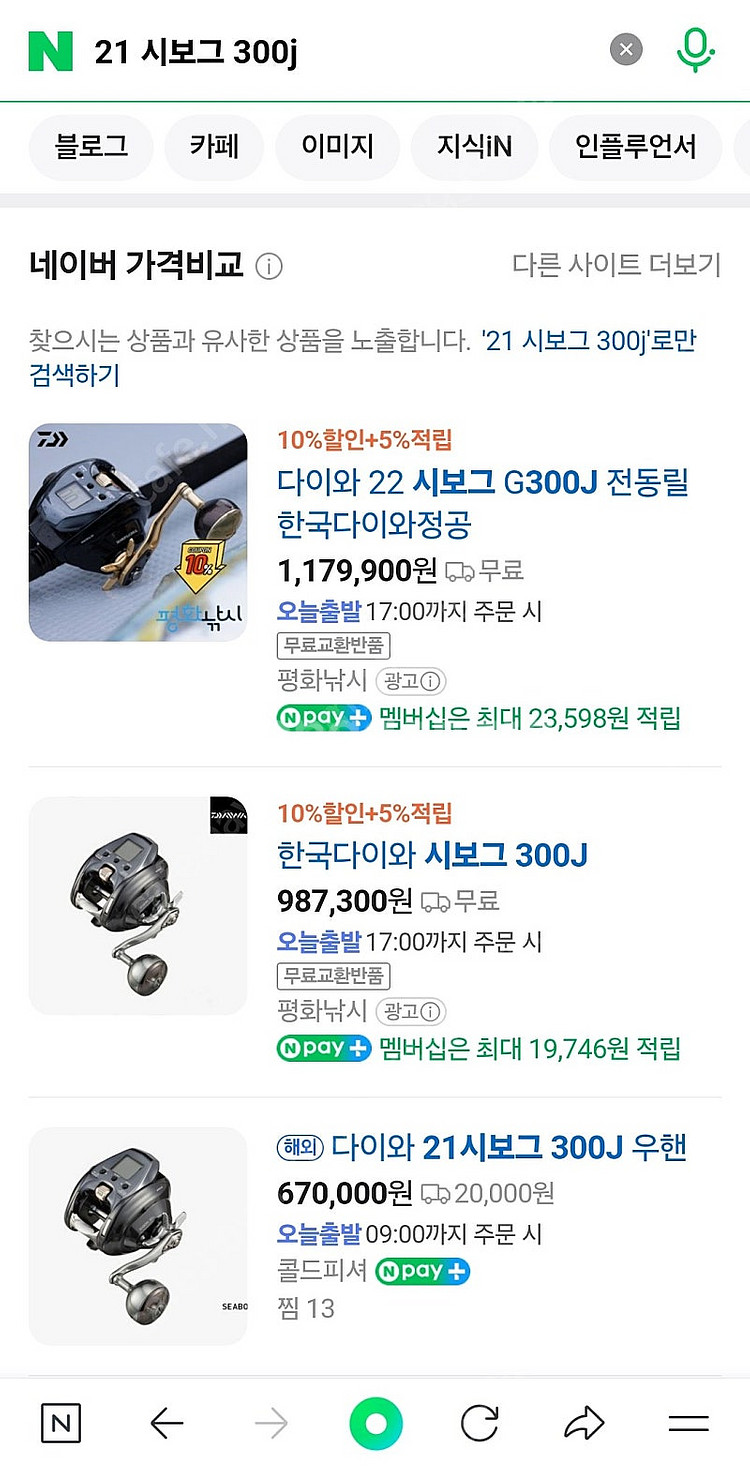Reload the current page
This screenshot has width=750, height=1469.
pyautogui.click(x=479, y=1423)
